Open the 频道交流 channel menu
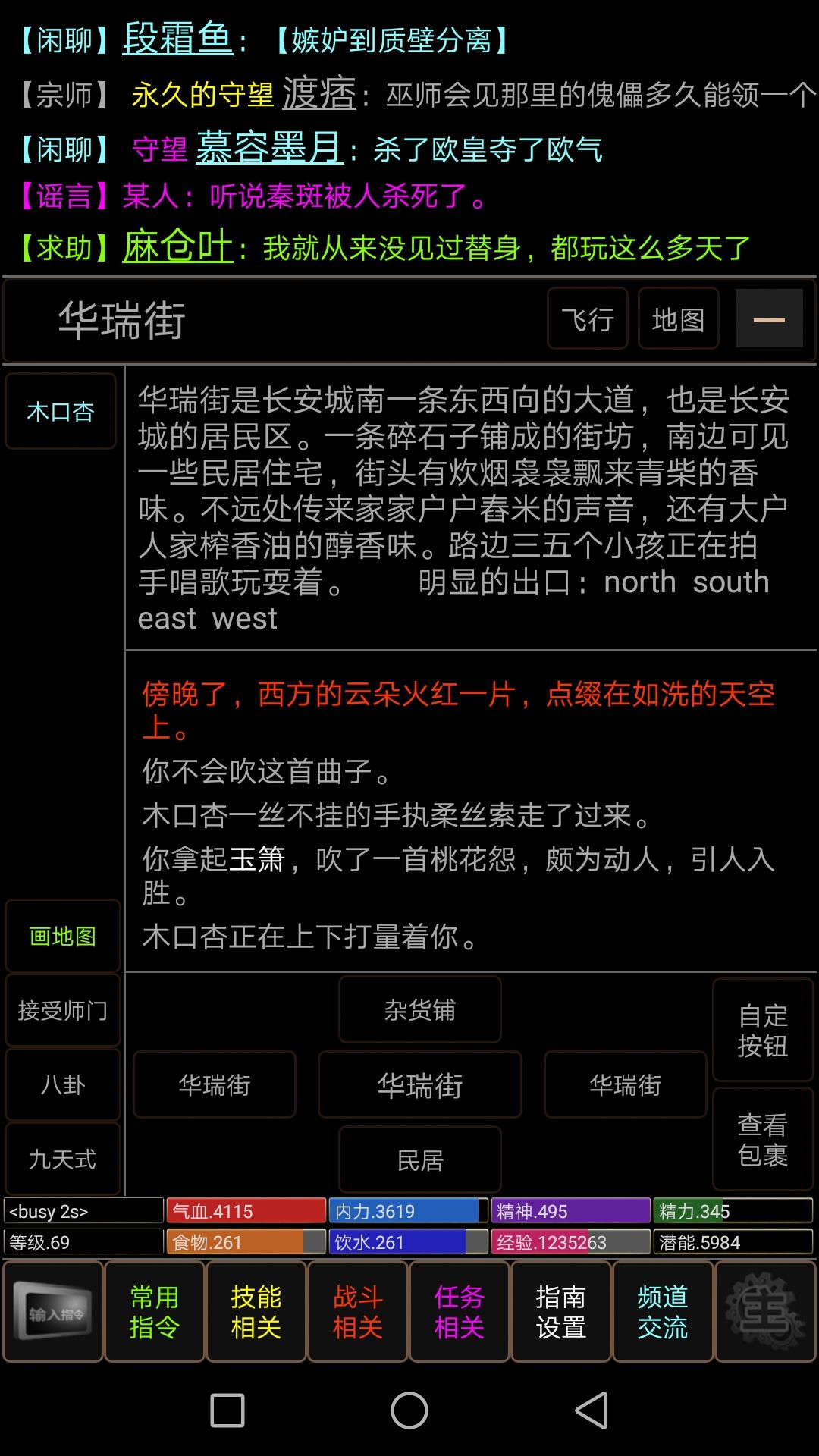The width and height of the screenshot is (819, 1456). [x=664, y=1310]
